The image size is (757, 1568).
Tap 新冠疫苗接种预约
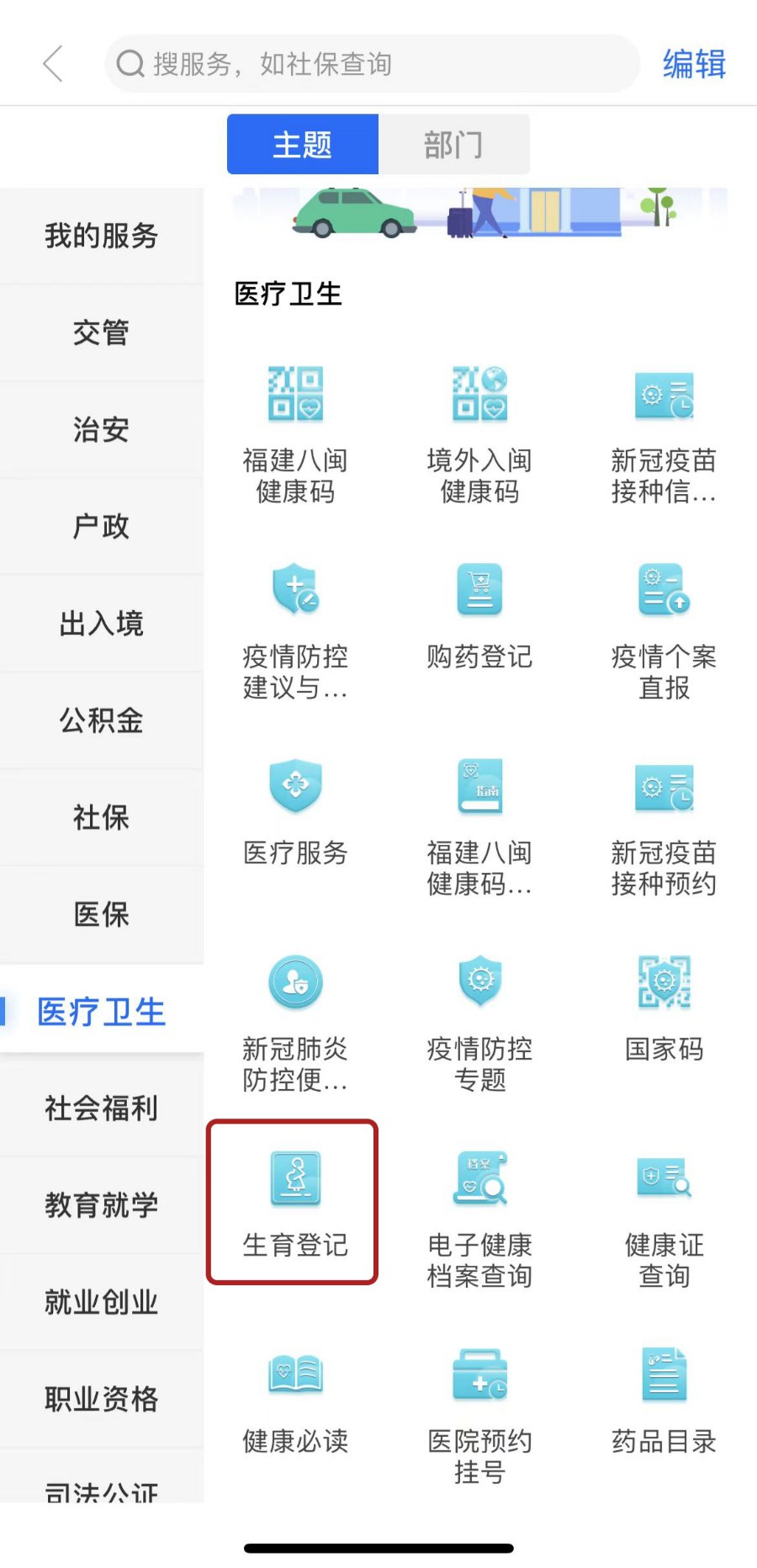(x=664, y=827)
